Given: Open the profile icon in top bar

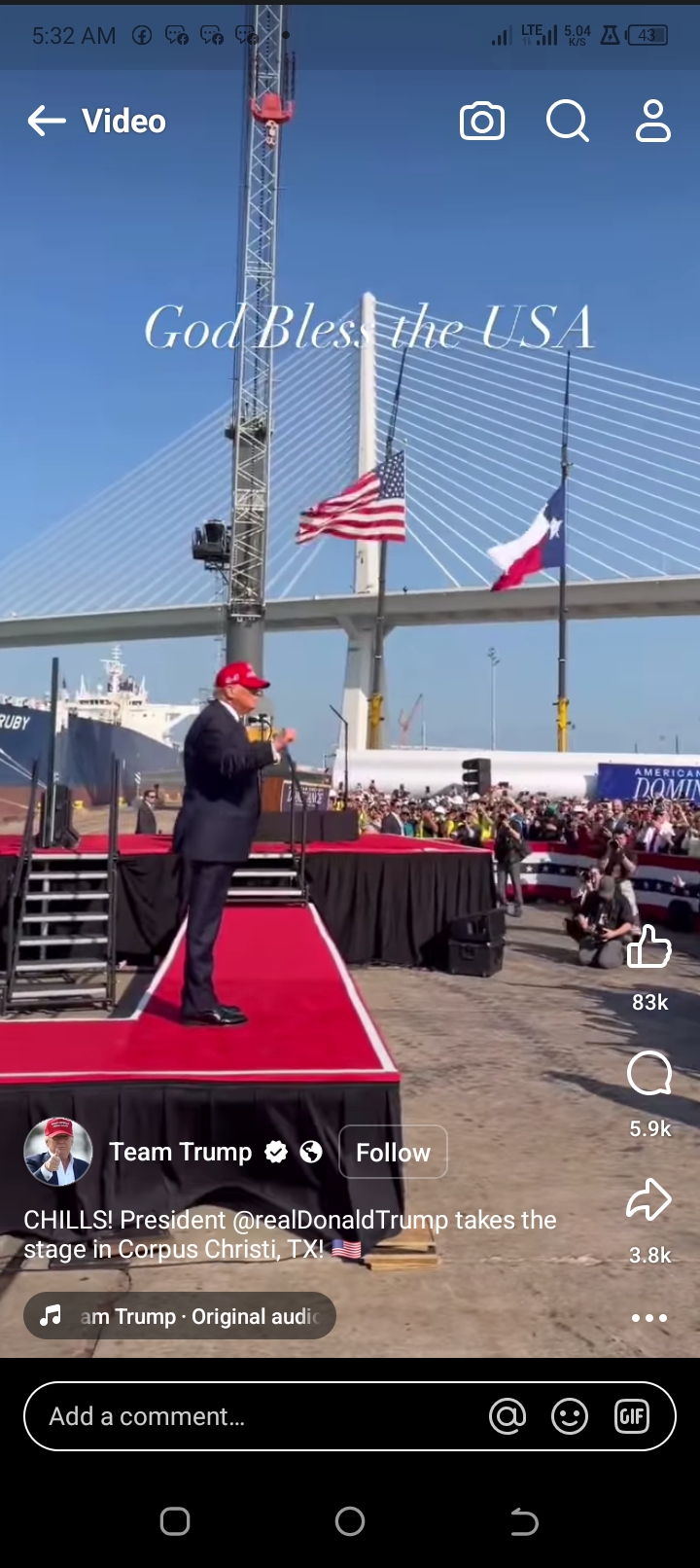Looking at the screenshot, I should point(653,122).
